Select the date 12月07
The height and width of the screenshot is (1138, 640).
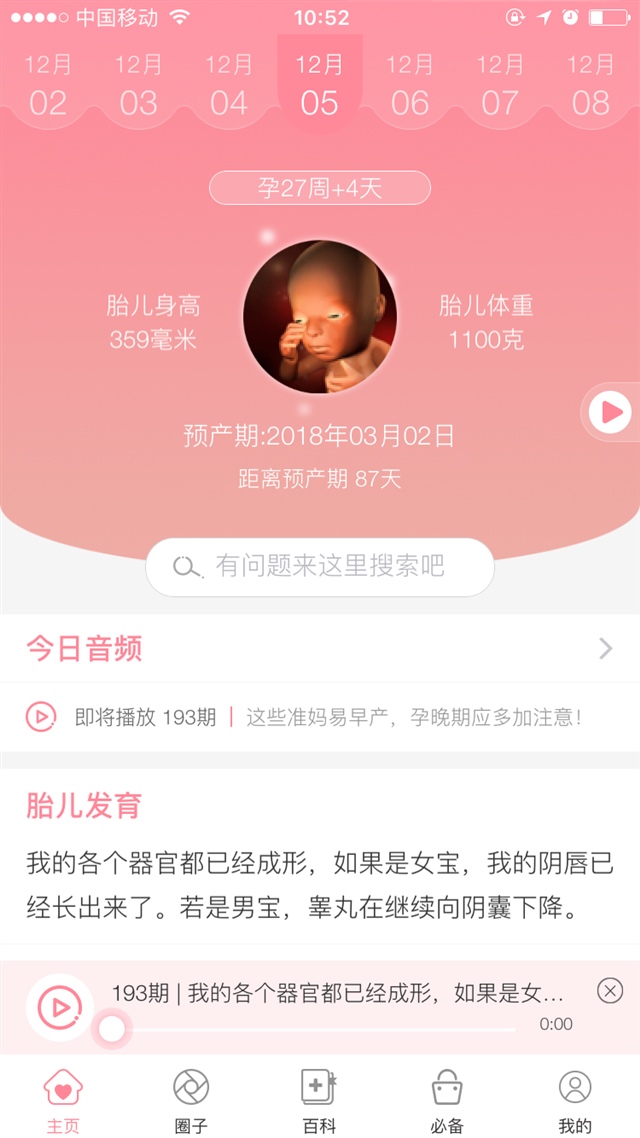[x=500, y=86]
